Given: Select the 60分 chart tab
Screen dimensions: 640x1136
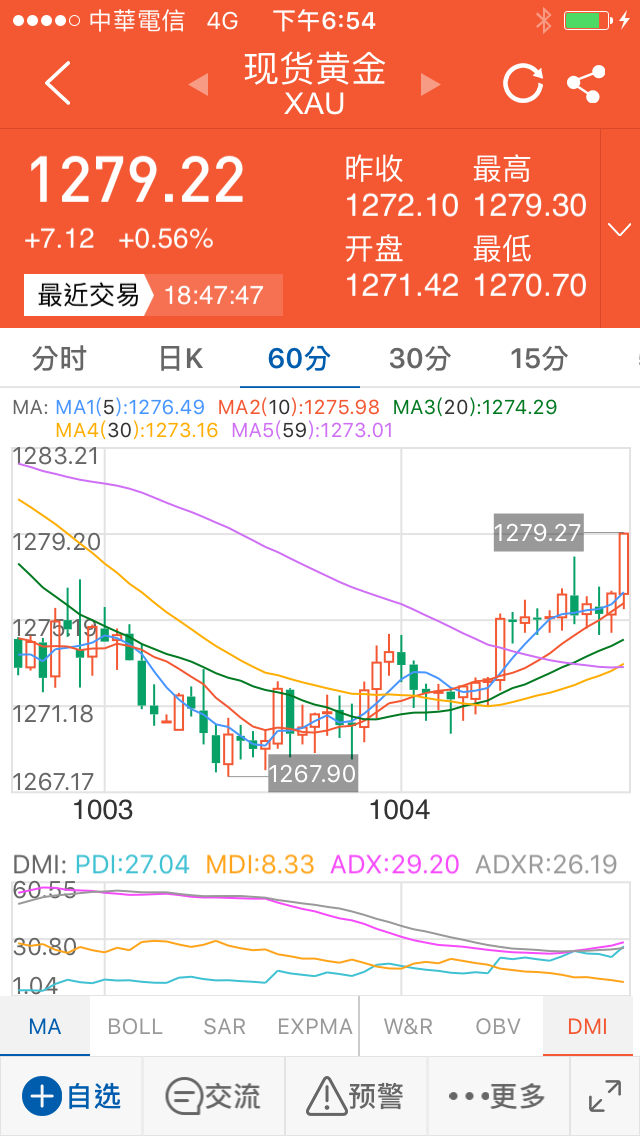Looking at the screenshot, I should 300,358.
